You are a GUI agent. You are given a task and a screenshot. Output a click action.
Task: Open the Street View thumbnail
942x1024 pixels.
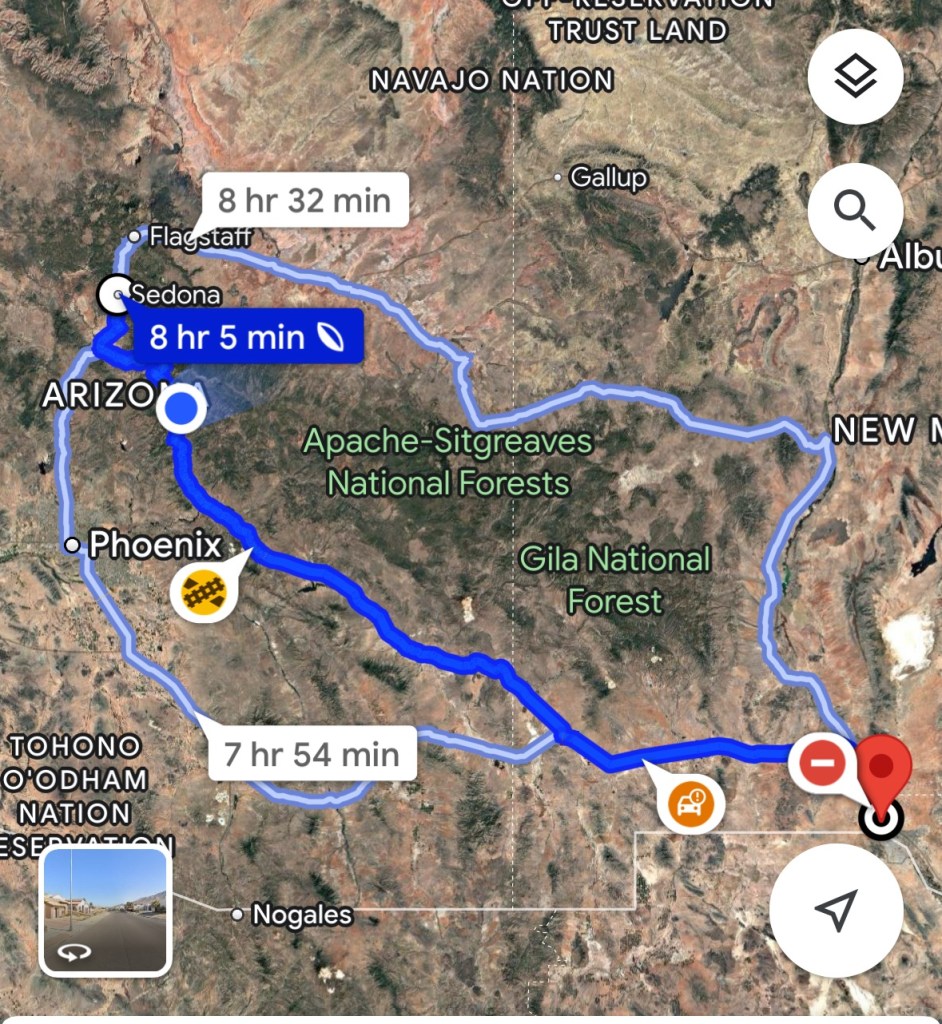point(105,910)
